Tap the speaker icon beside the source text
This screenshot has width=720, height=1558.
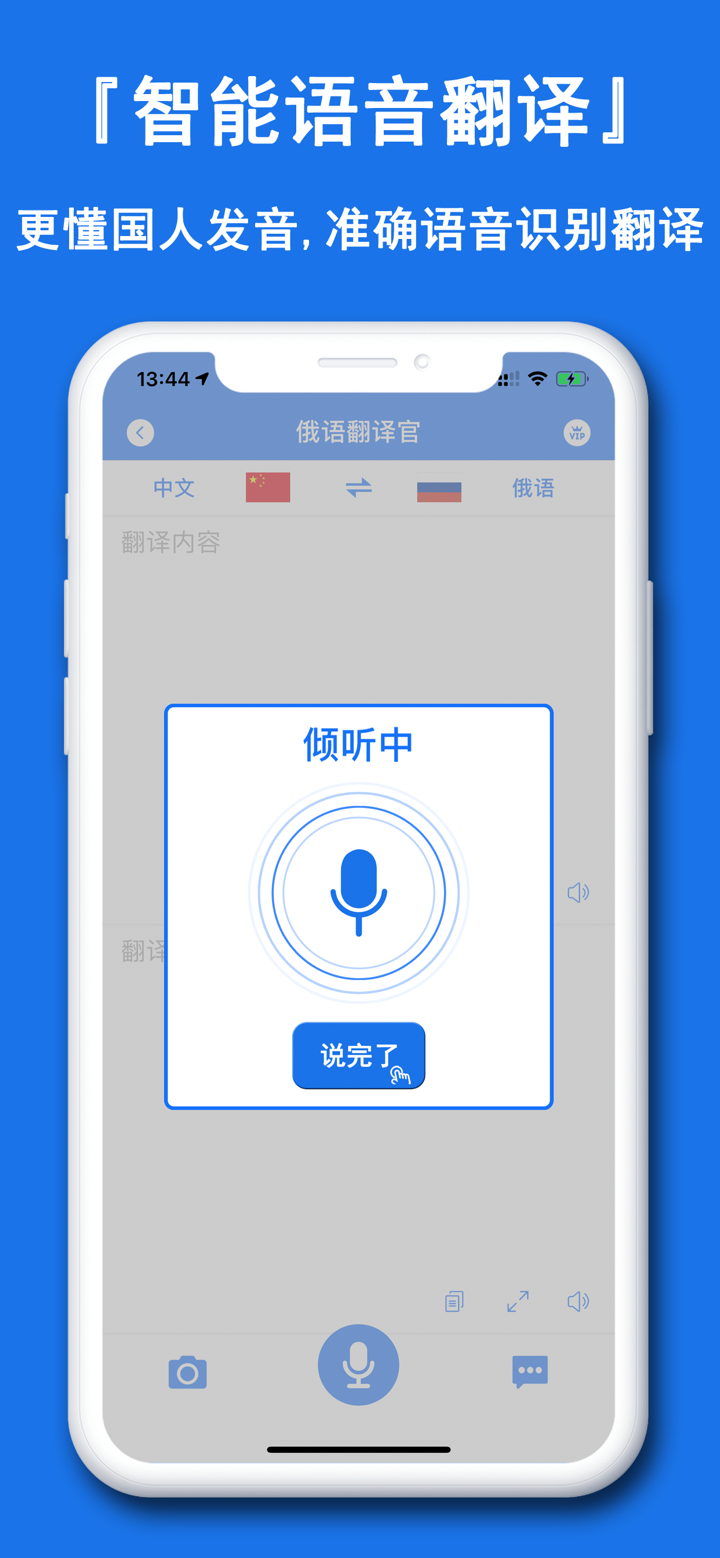578,893
